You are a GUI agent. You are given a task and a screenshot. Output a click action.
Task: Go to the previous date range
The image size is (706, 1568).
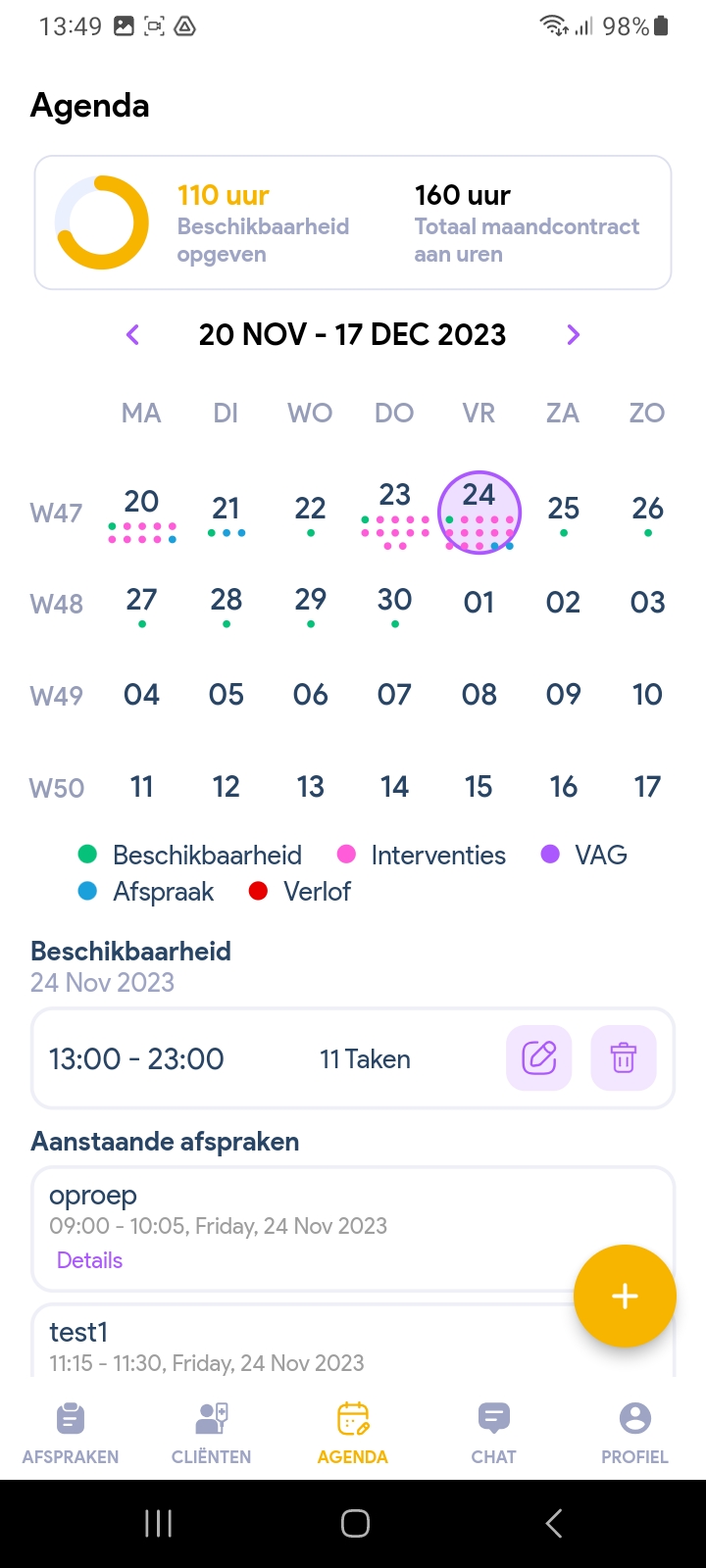133,335
